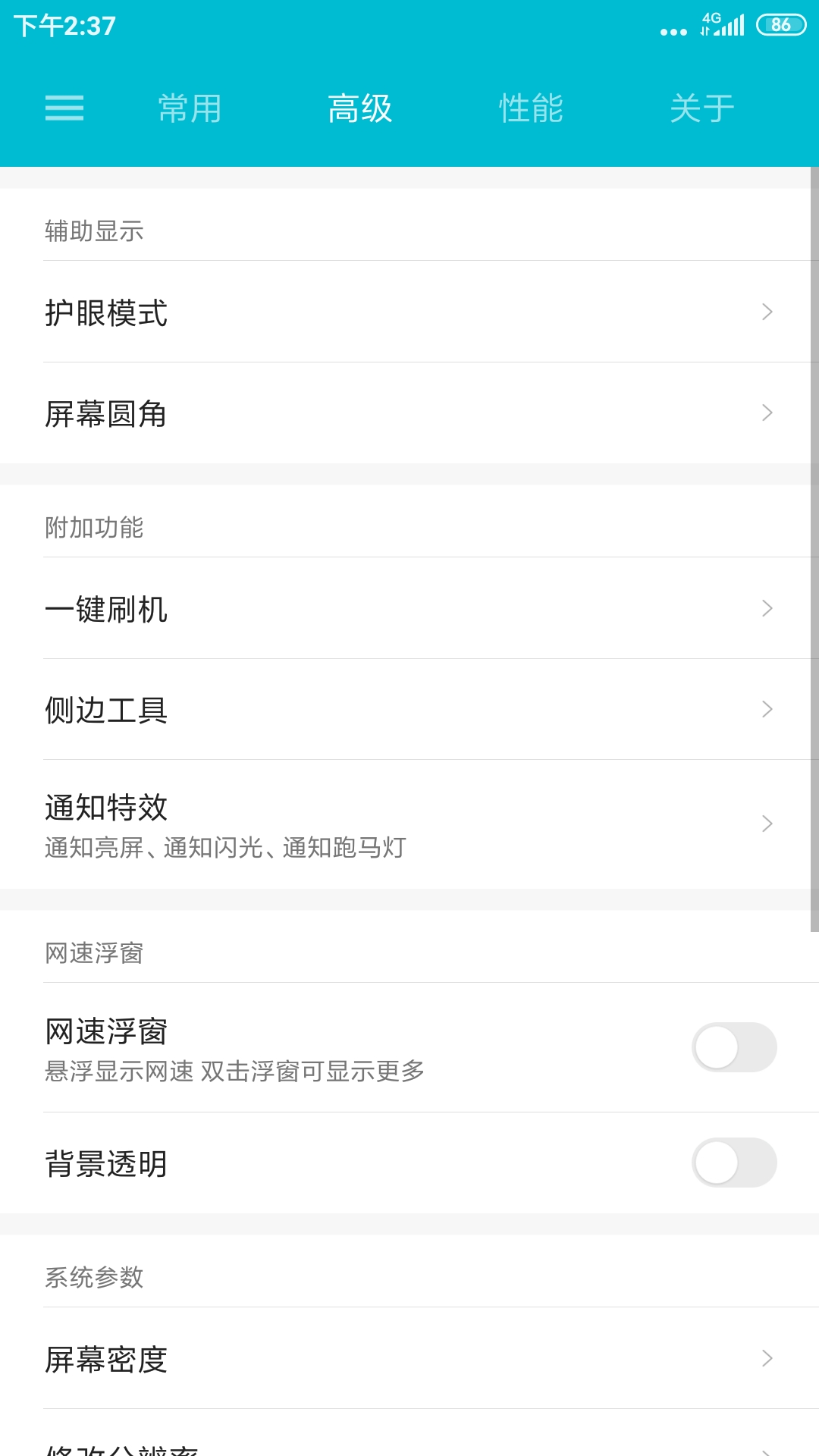Enable the 网速浮窗 switch
Image resolution: width=819 pixels, height=1456 pixels.
(x=734, y=1047)
